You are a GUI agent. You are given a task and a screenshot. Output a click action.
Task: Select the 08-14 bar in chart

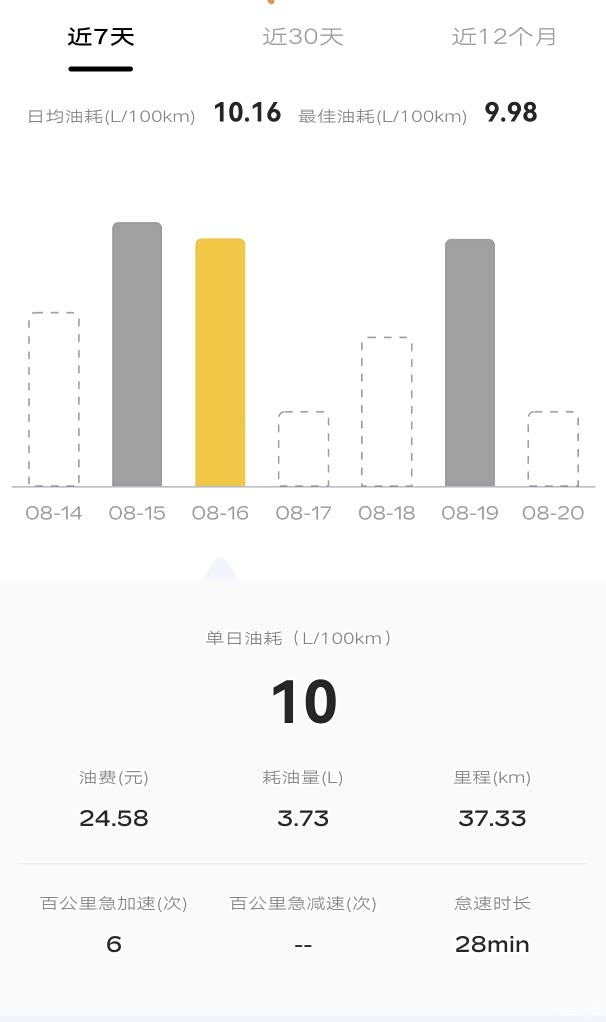pyautogui.click(x=54, y=400)
